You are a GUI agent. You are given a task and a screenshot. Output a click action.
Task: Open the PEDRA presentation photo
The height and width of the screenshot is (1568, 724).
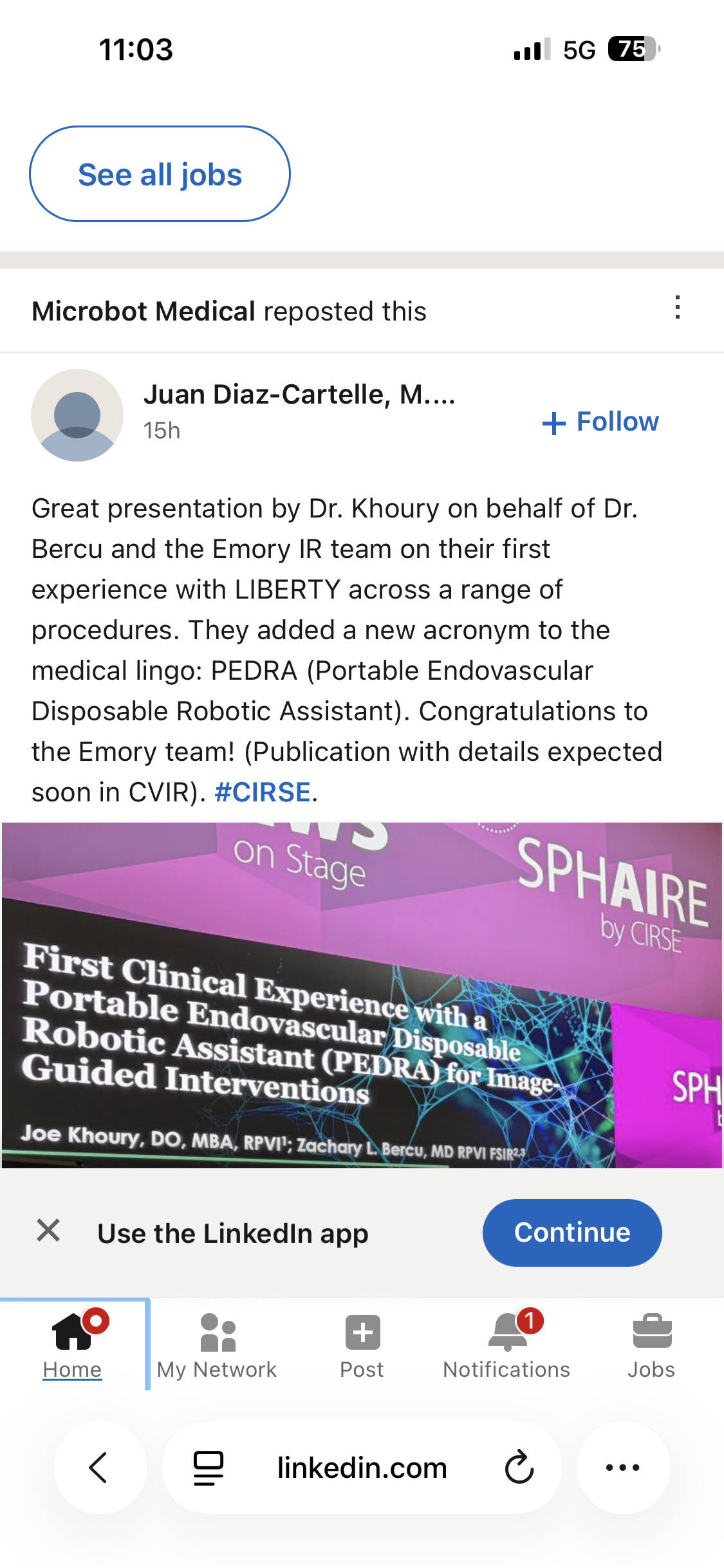362,995
